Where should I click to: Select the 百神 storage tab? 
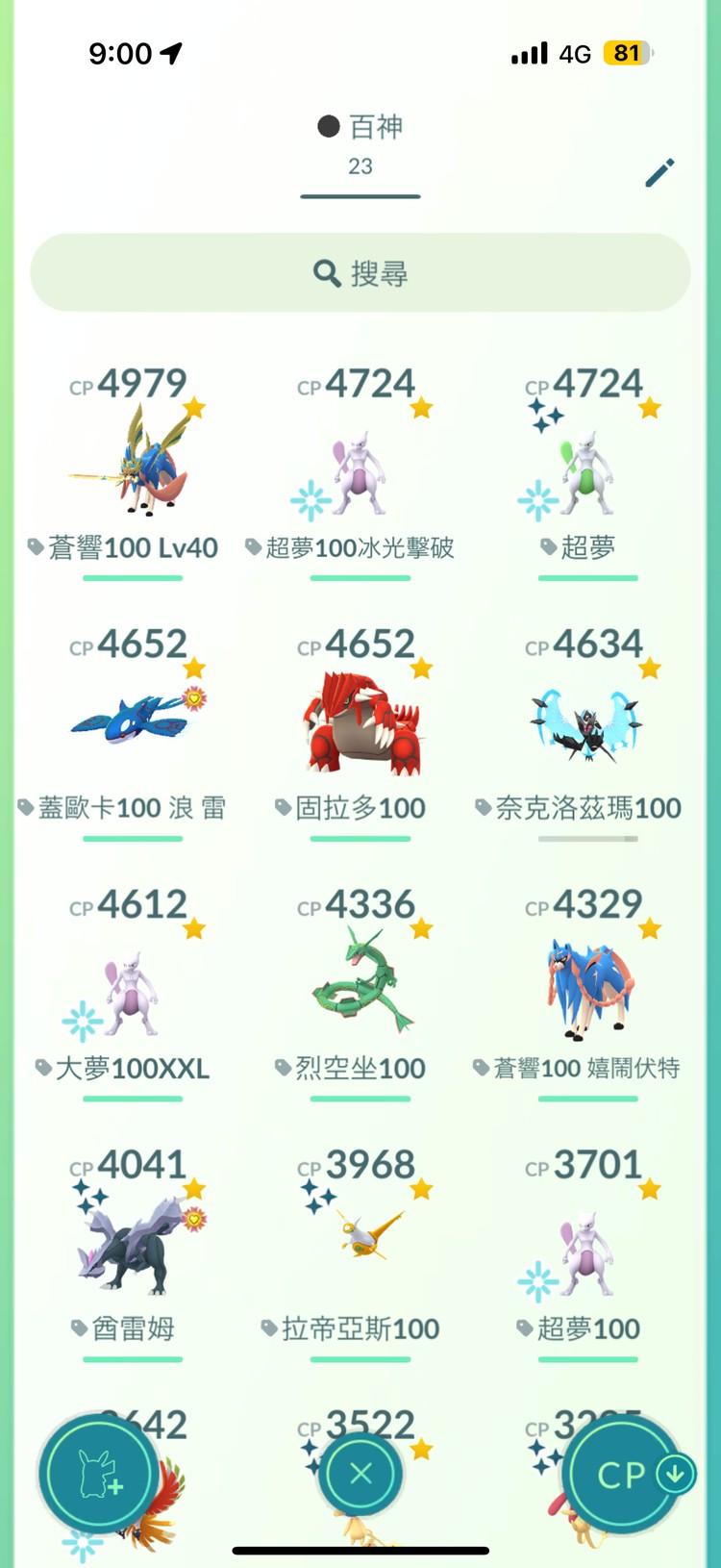(374, 126)
